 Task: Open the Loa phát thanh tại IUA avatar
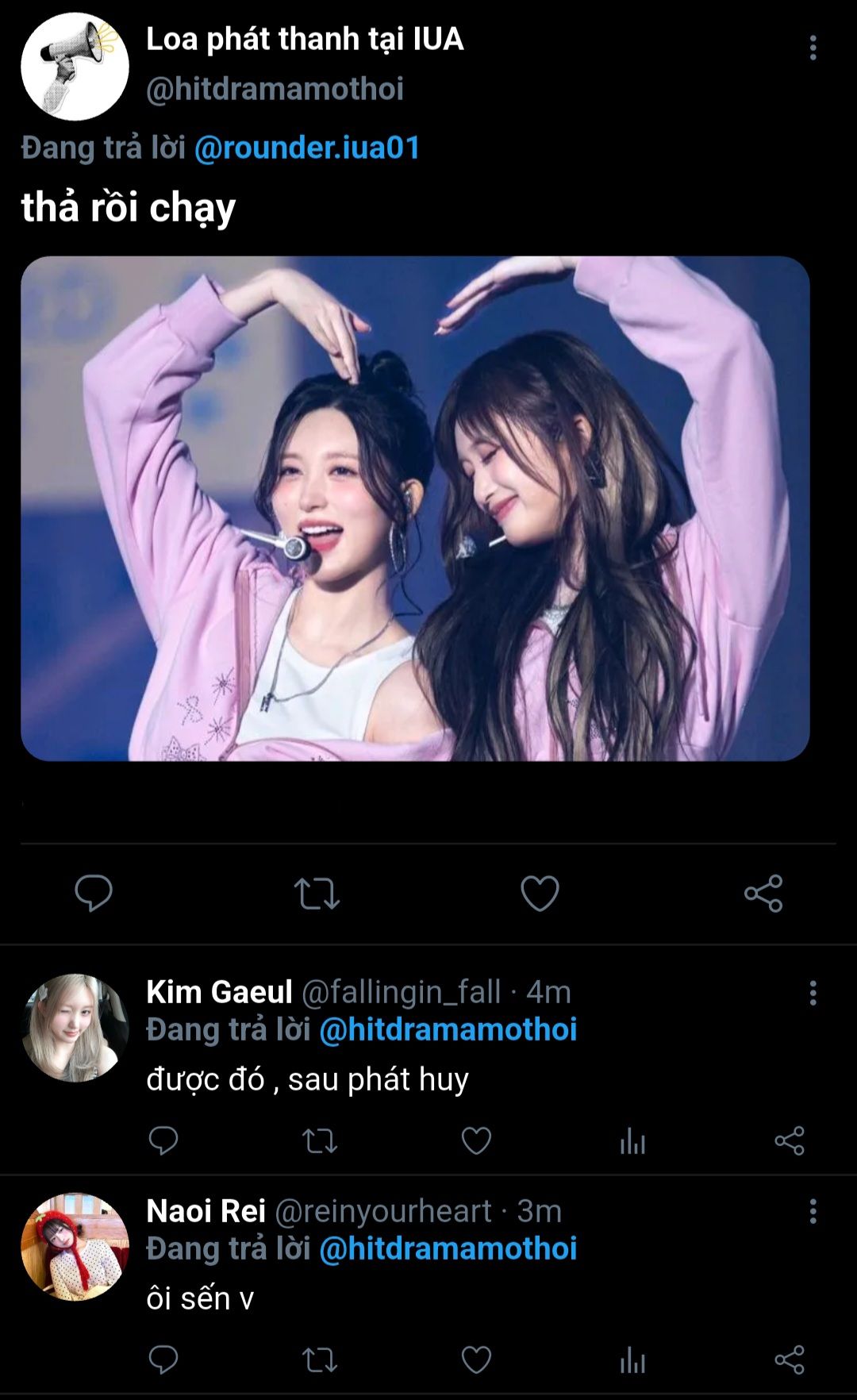coord(75,67)
